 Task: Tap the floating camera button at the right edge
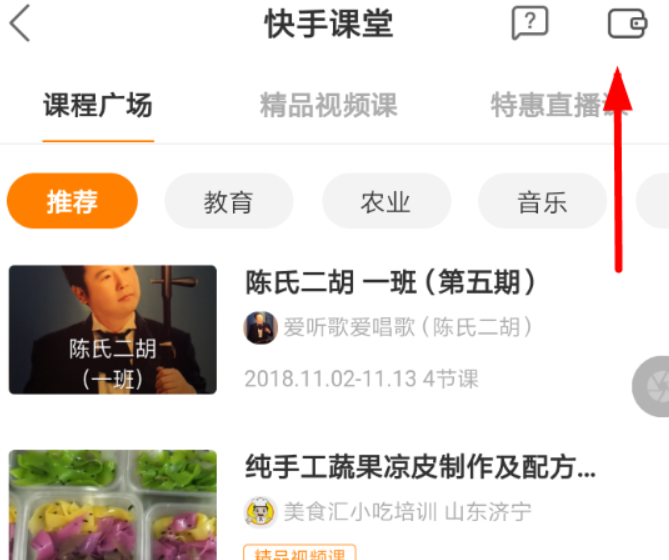click(653, 384)
